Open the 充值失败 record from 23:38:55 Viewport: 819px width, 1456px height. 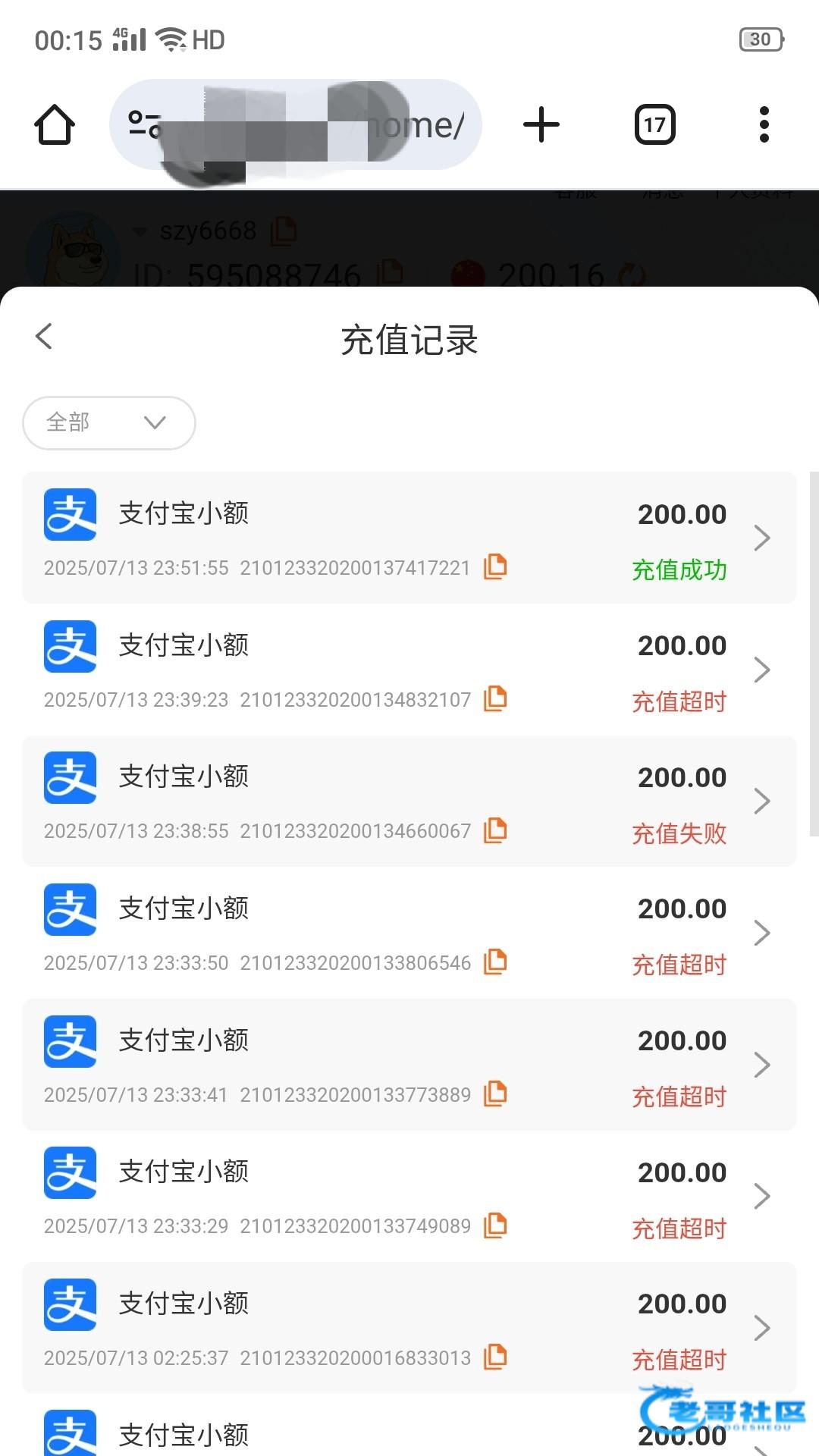point(409,801)
